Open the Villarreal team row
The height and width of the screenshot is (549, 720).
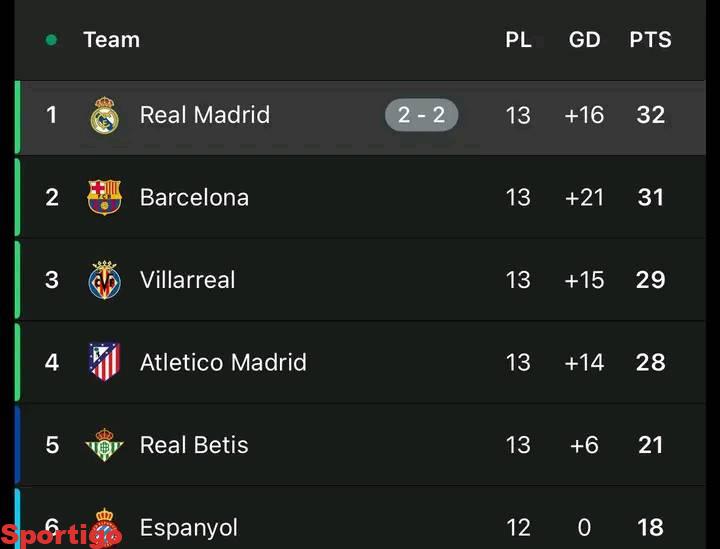pyautogui.click(x=188, y=279)
